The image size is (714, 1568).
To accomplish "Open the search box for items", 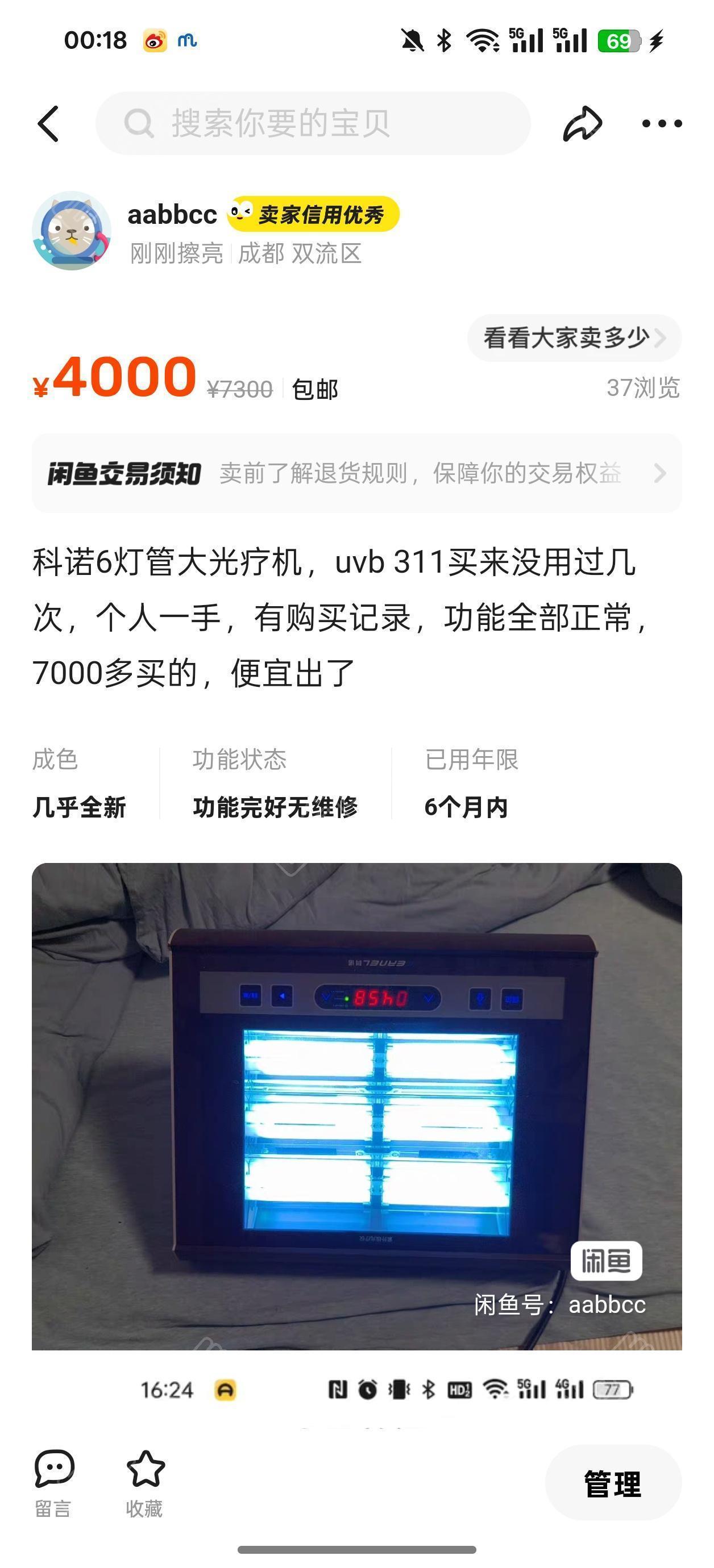I will click(312, 124).
